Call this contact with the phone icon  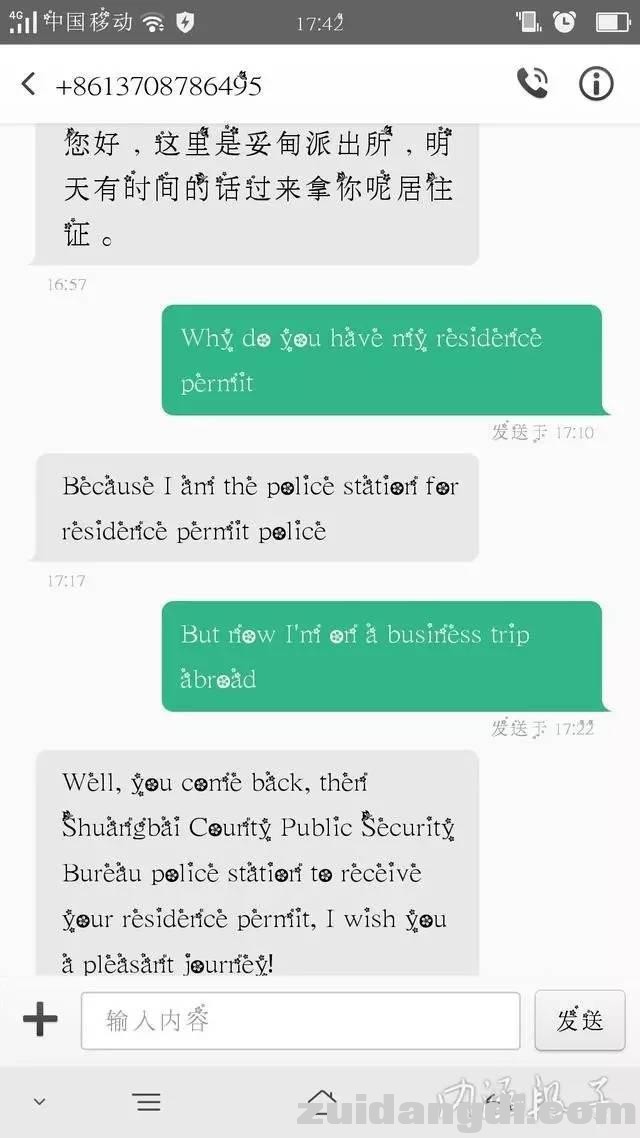point(532,84)
